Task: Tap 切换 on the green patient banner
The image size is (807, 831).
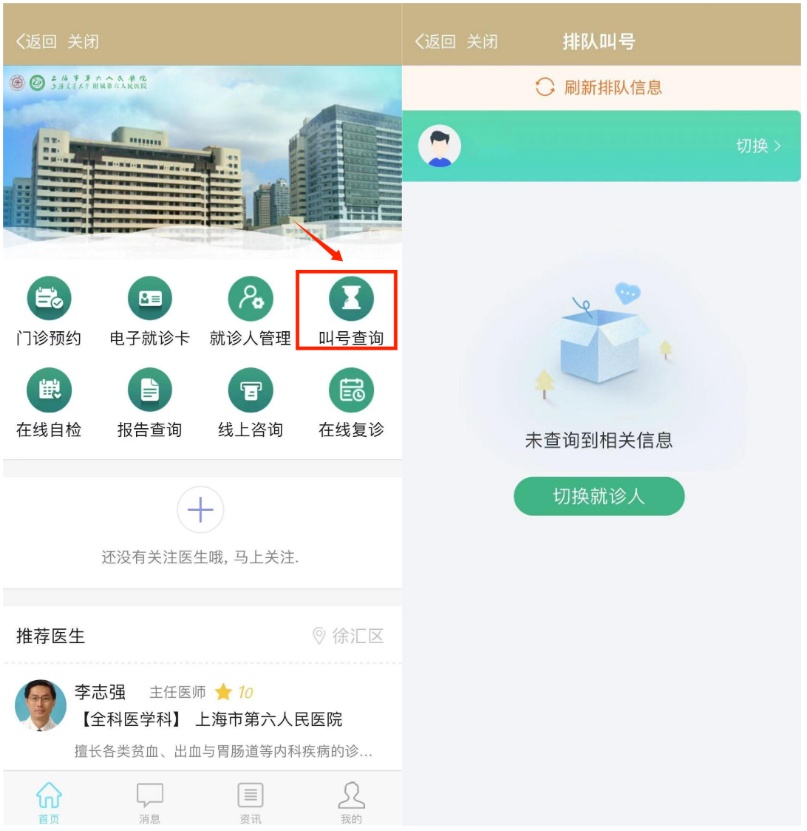Action: pyautogui.click(x=758, y=146)
